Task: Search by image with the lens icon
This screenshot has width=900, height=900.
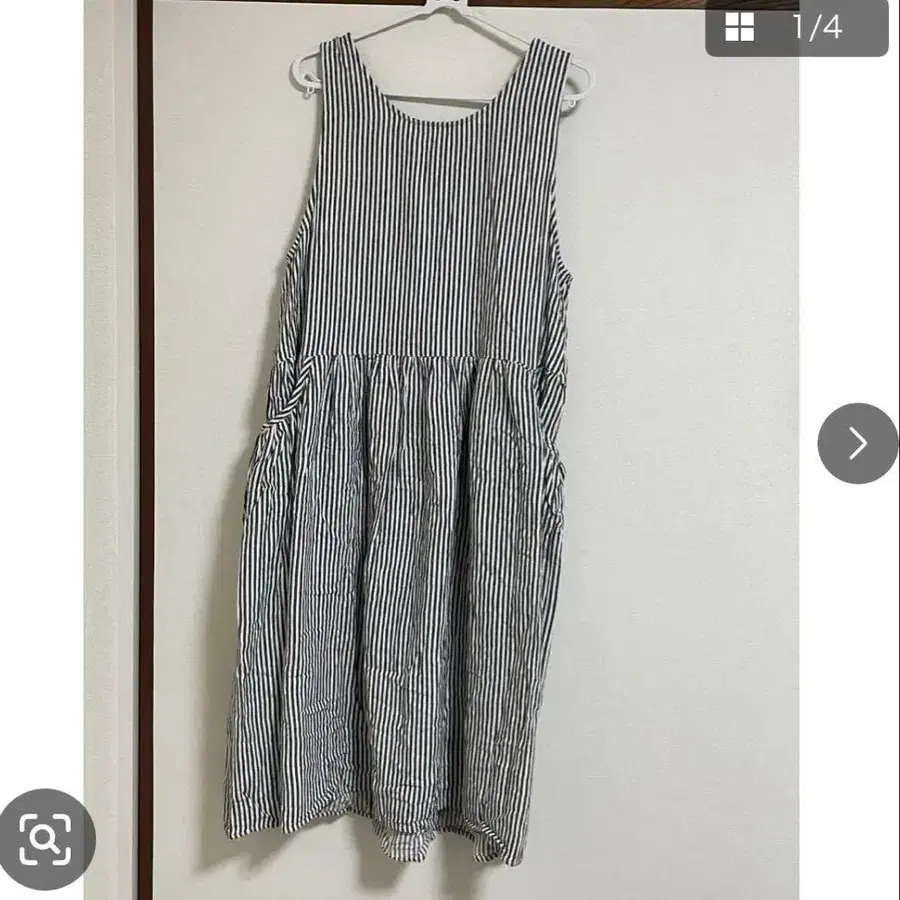Action: [x=45, y=839]
